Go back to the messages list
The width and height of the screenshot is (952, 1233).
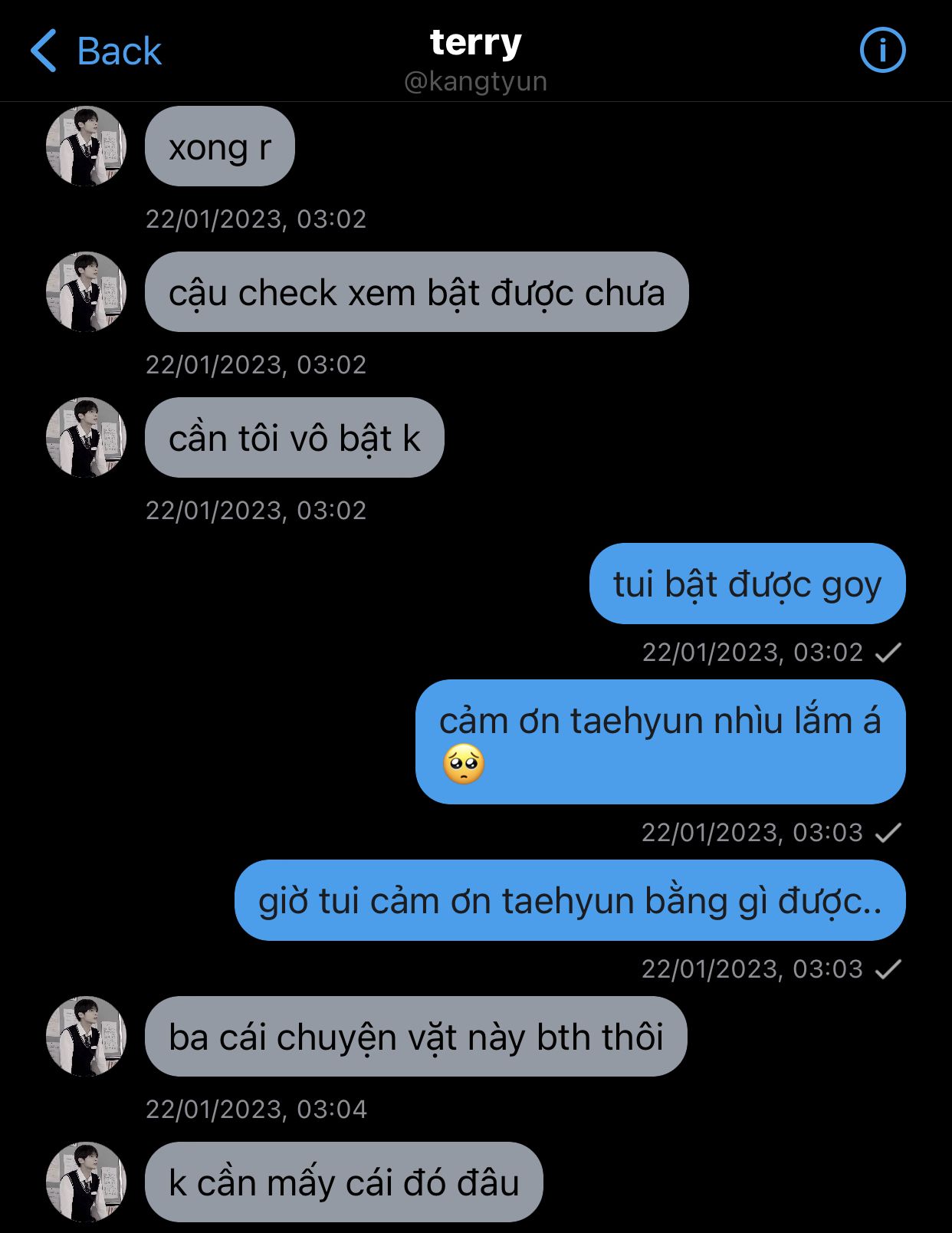click(x=96, y=51)
